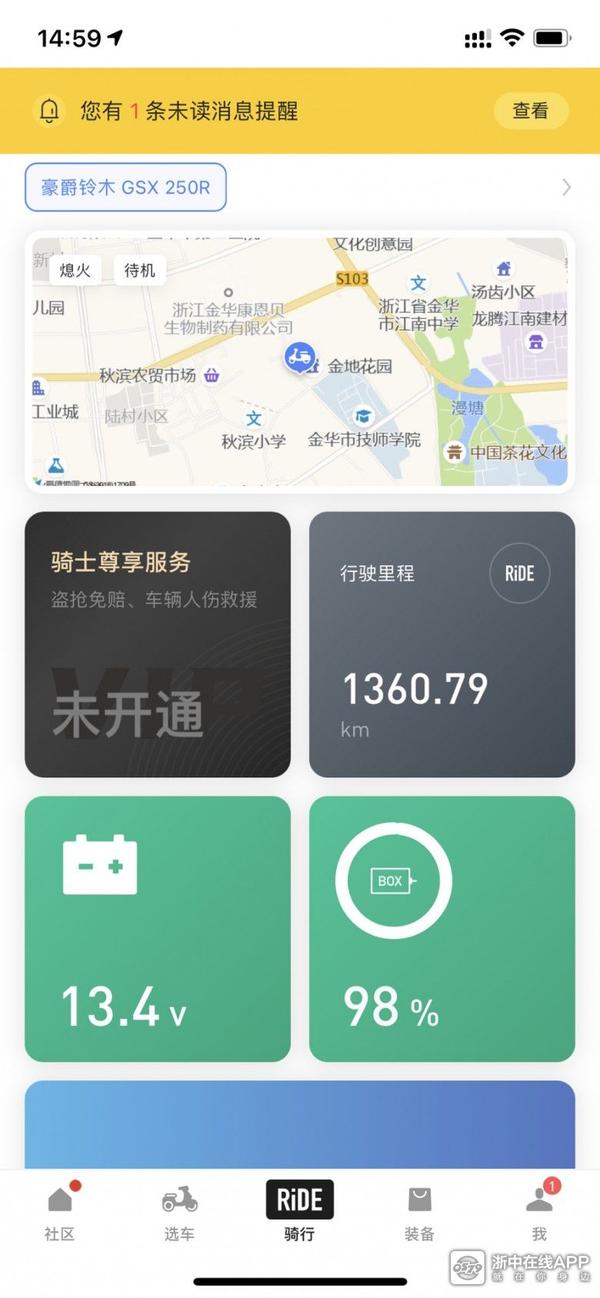Screen dimensions: 600x1298
Task: Open the BOX 98% status card
Action: coord(442,928)
